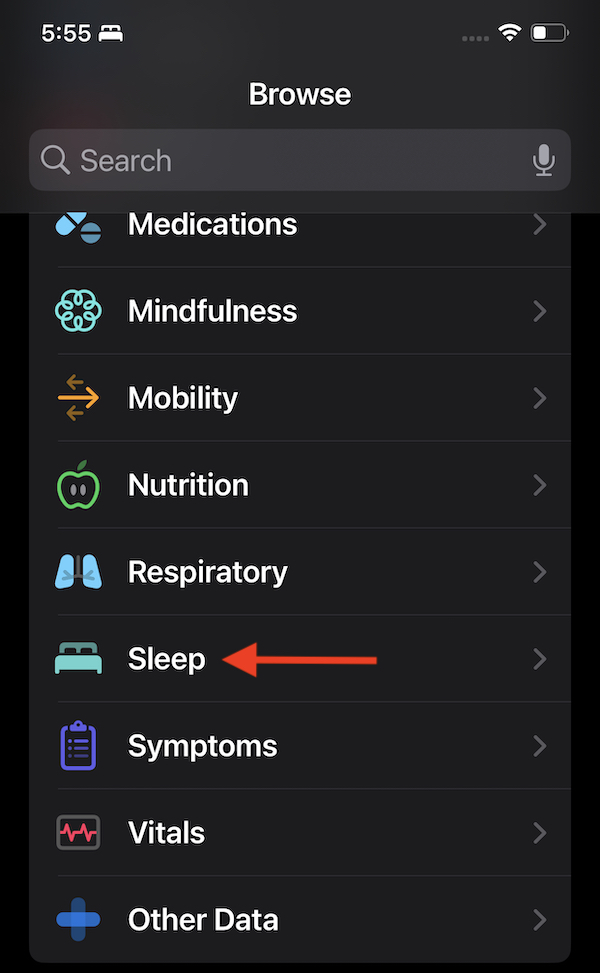Activate the microphone dictation icon
The image size is (600, 973).
point(544,160)
